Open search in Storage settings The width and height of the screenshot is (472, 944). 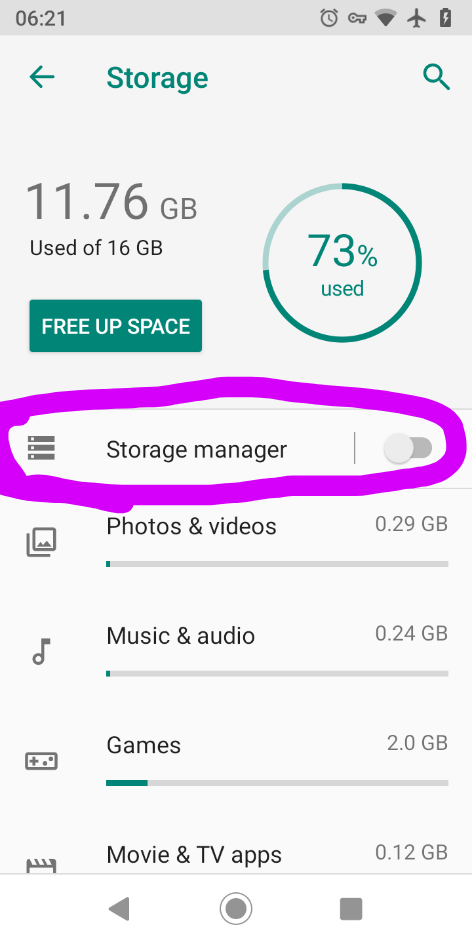tap(436, 78)
